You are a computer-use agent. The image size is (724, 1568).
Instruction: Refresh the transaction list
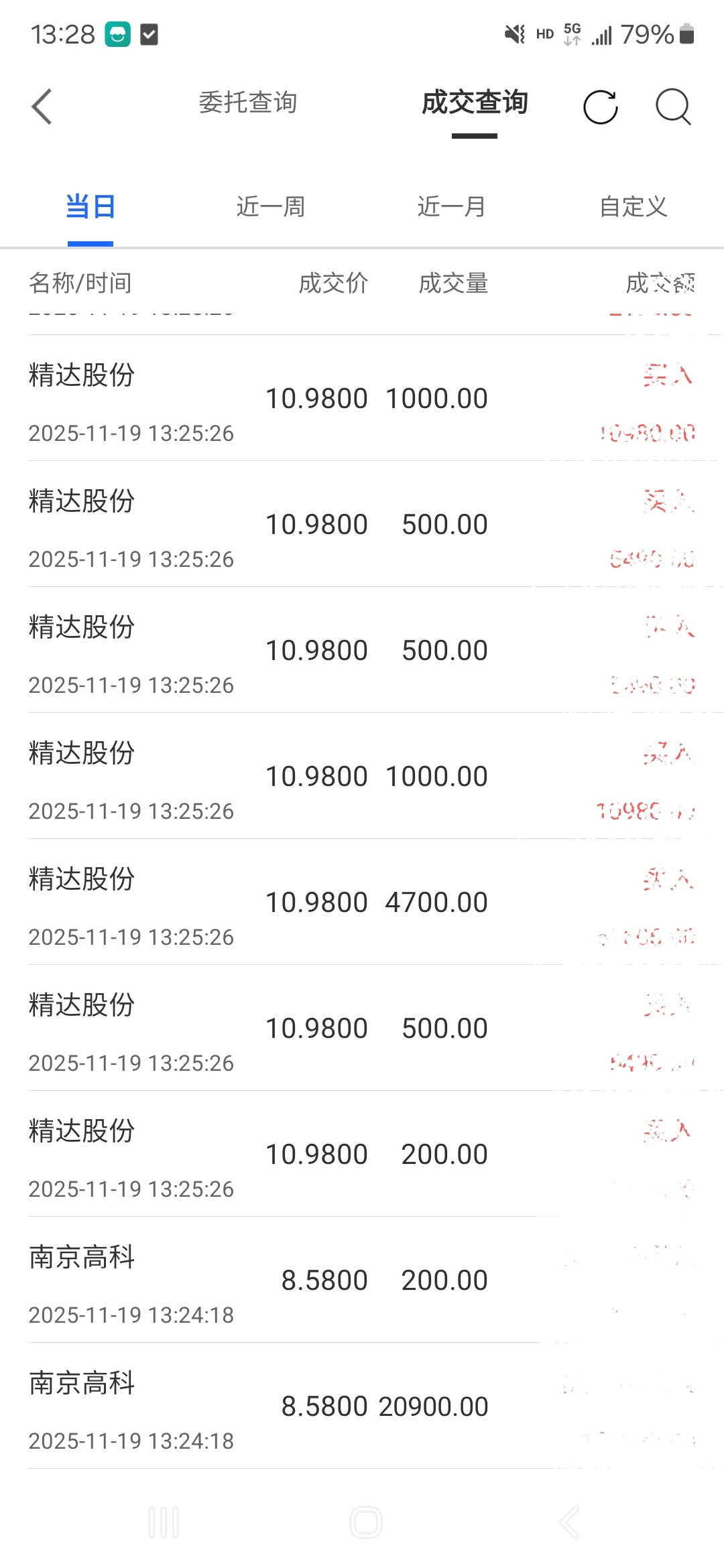pos(600,107)
